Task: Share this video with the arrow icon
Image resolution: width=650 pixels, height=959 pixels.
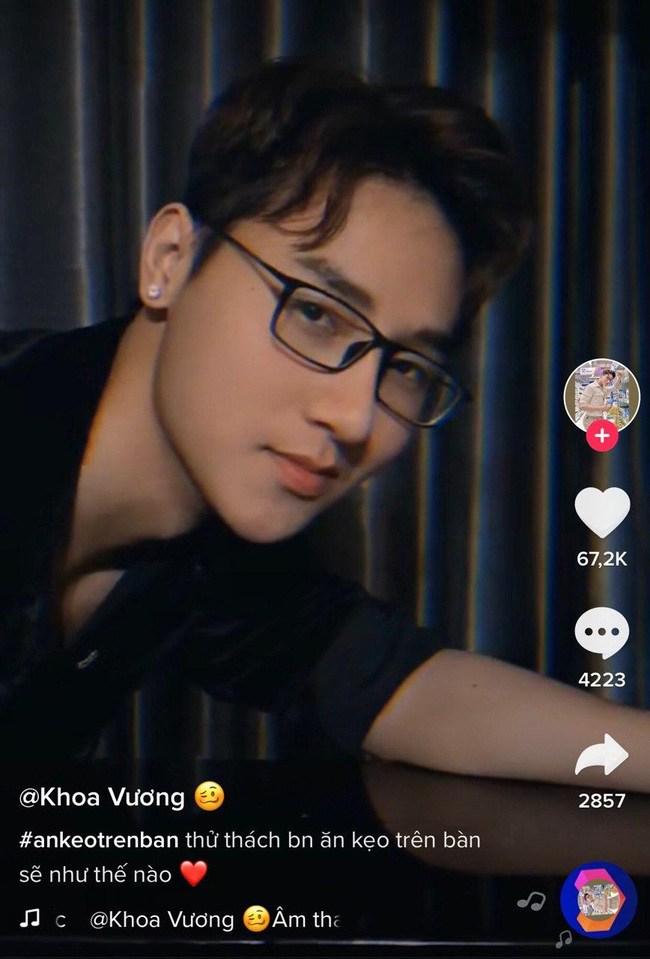Action: [602, 756]
